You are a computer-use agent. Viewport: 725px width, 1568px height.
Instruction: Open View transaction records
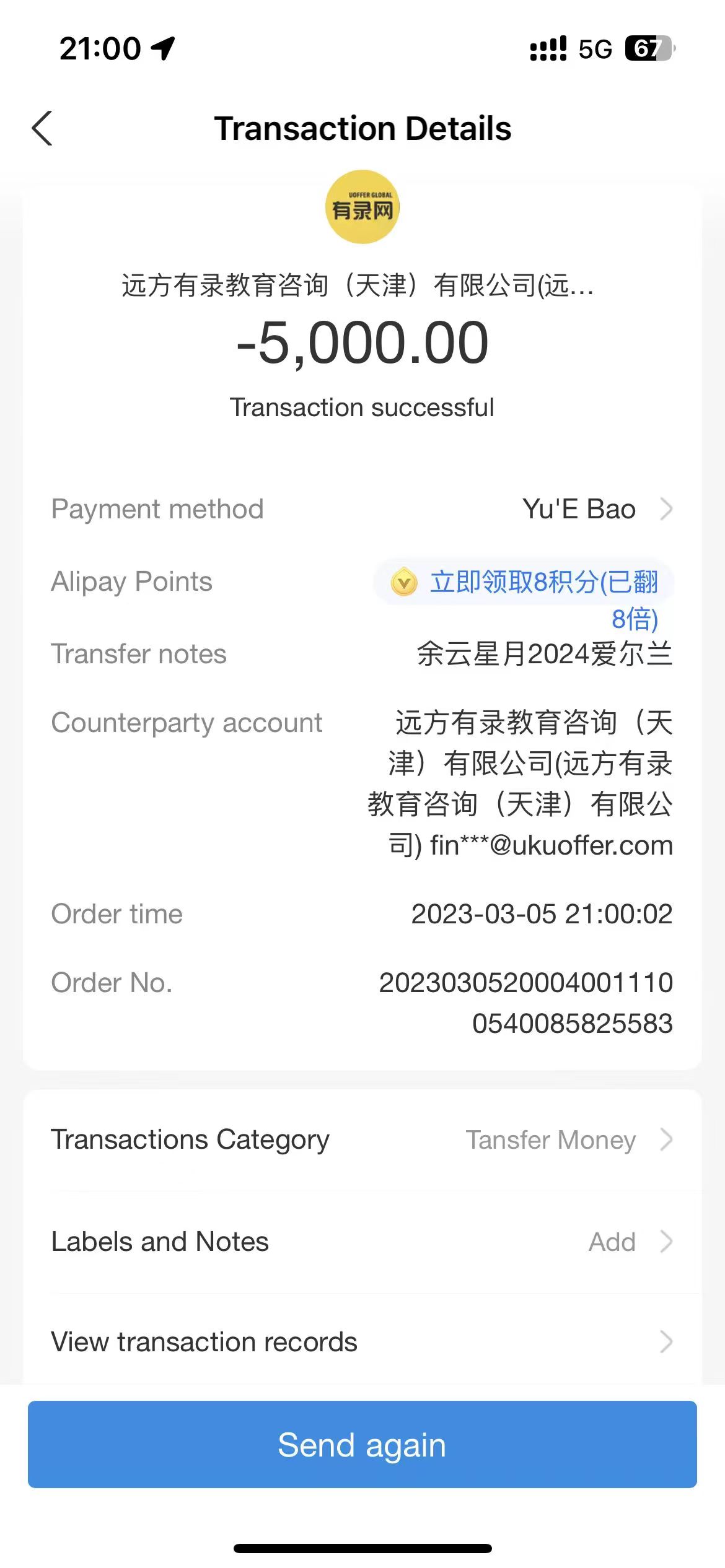(362, 1342)
